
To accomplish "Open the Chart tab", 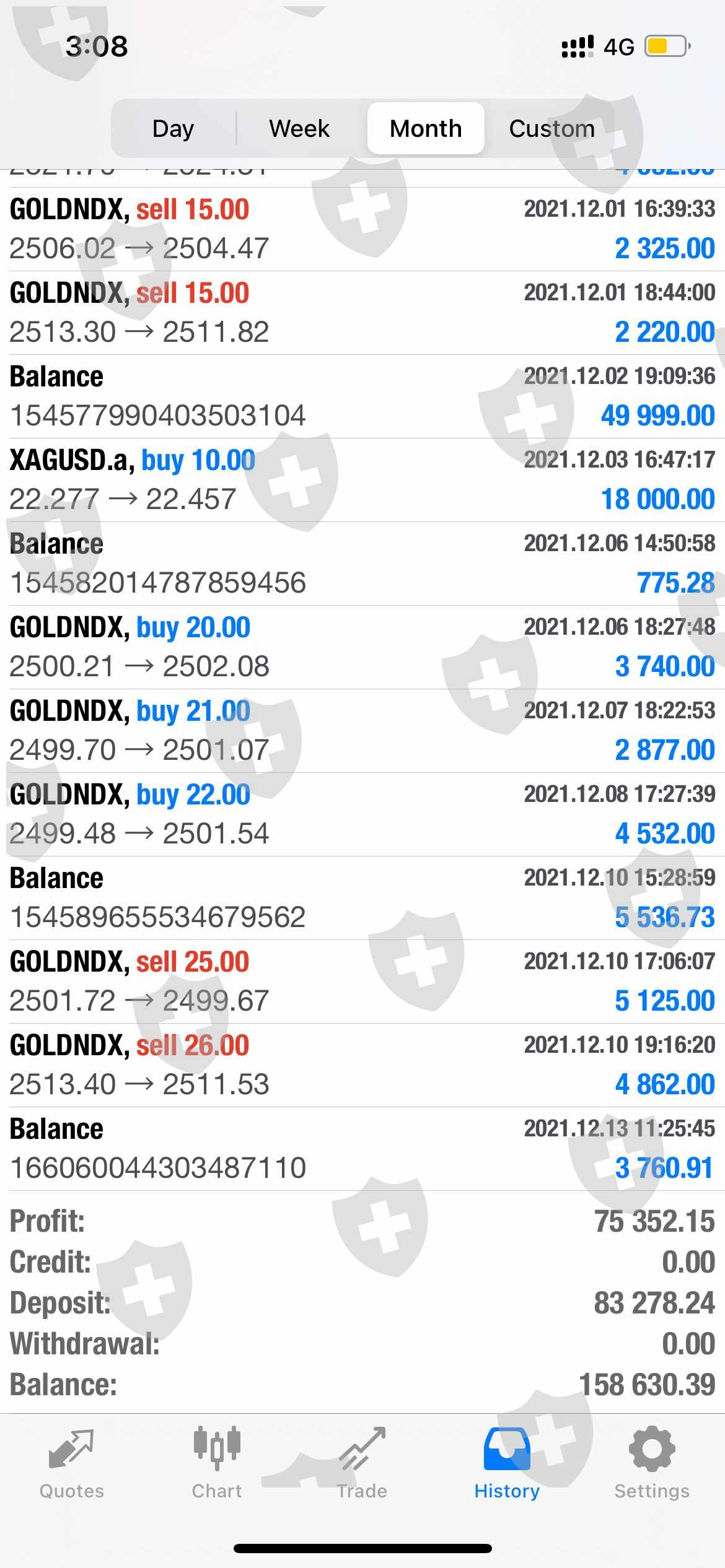I will pyautogui.click(x=217, y=1463).
